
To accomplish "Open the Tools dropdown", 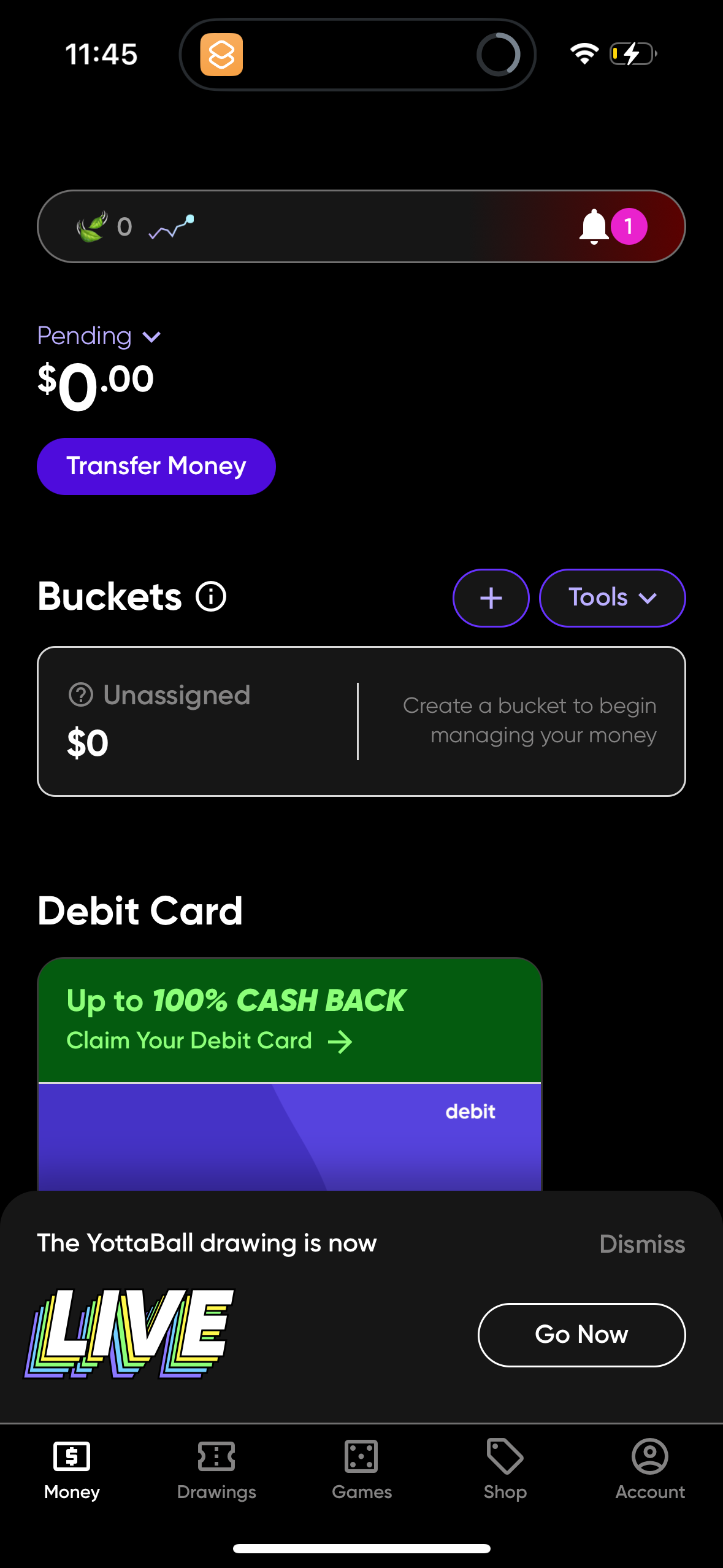I will [x=612, y=598].
